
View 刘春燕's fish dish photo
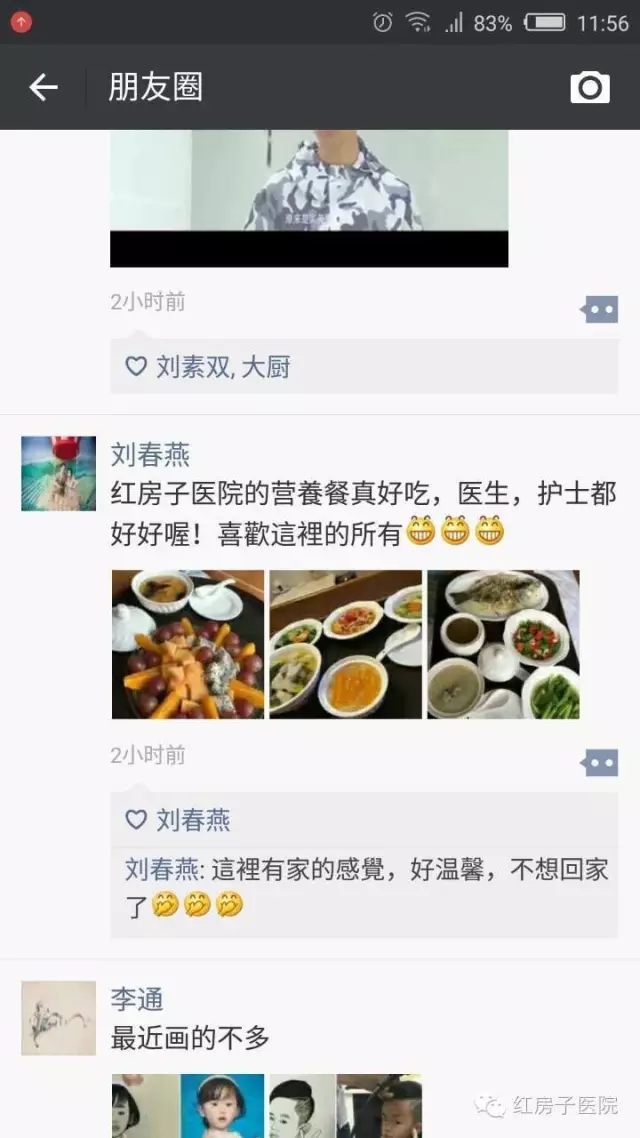click(503, 644)
